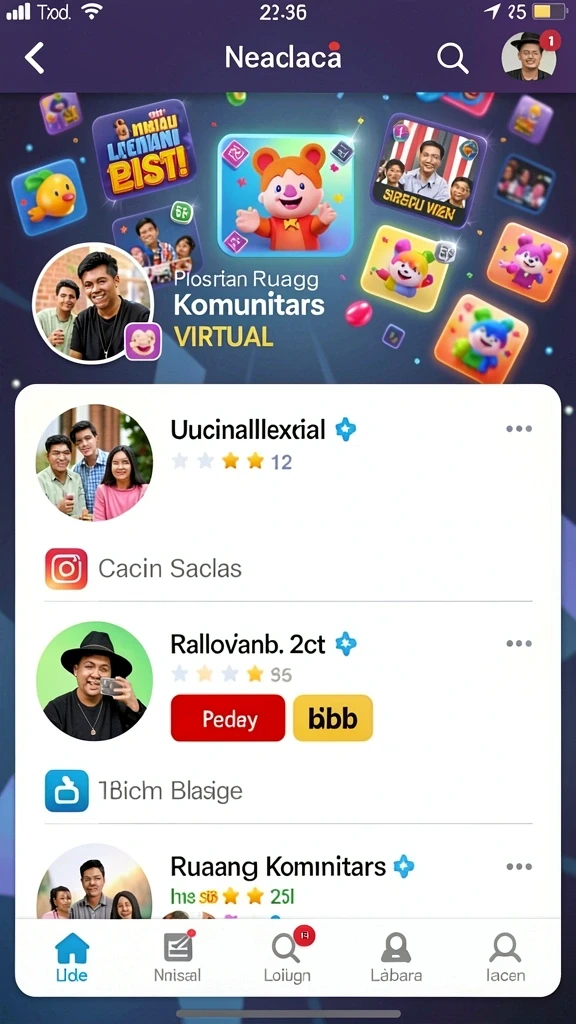This screenshot has height=1024, width=576.
Task: Open the Cacin Saclas row
Action: tap(288, 569)
